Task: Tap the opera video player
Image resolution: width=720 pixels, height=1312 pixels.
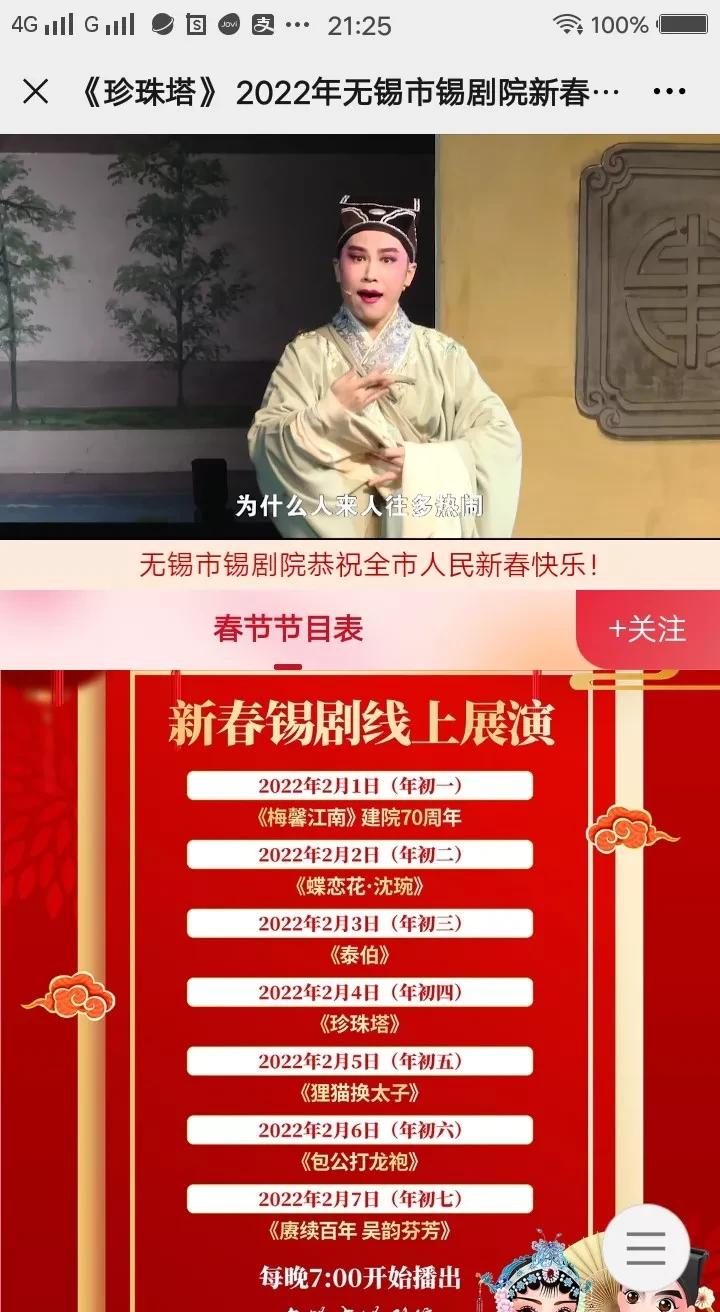Action: (x=360, y=337)
